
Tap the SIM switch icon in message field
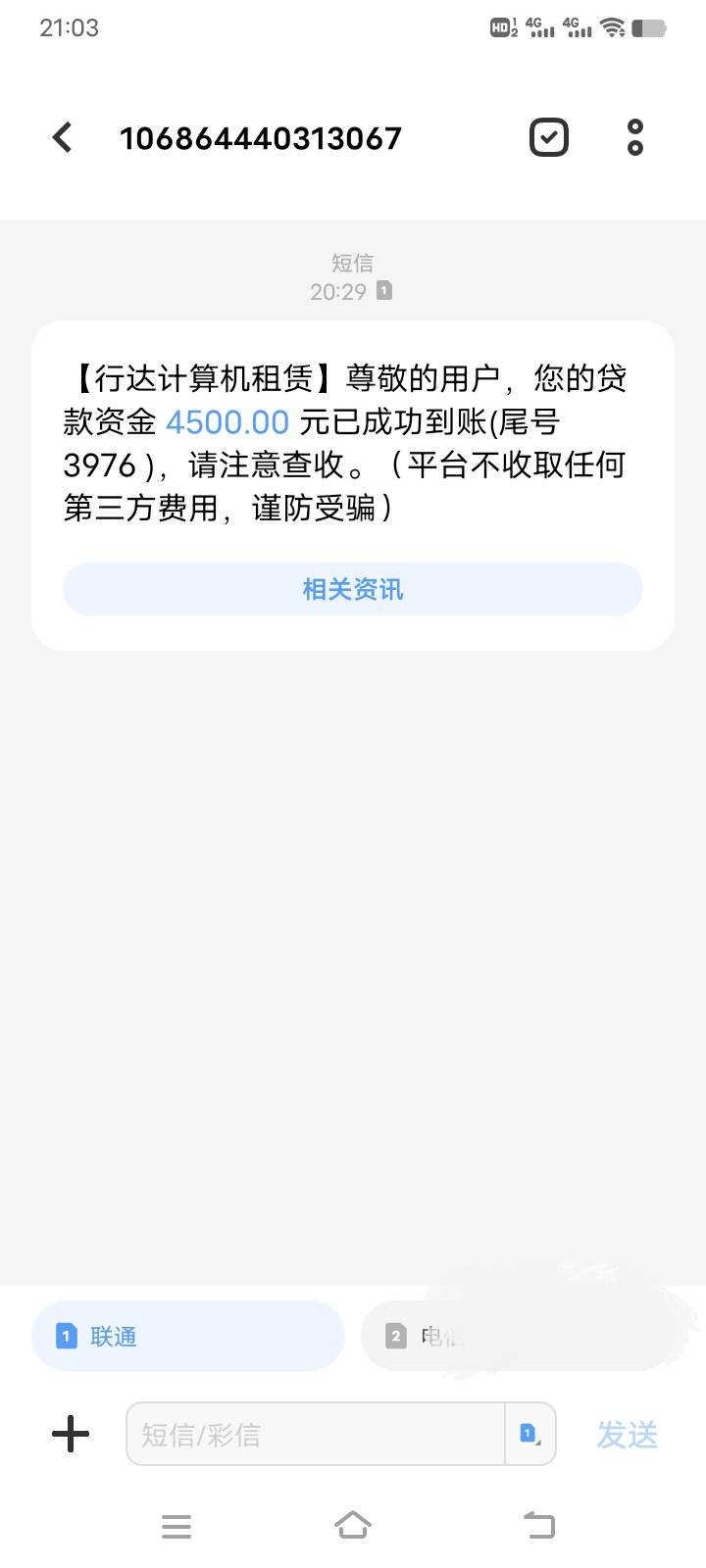530,1434
